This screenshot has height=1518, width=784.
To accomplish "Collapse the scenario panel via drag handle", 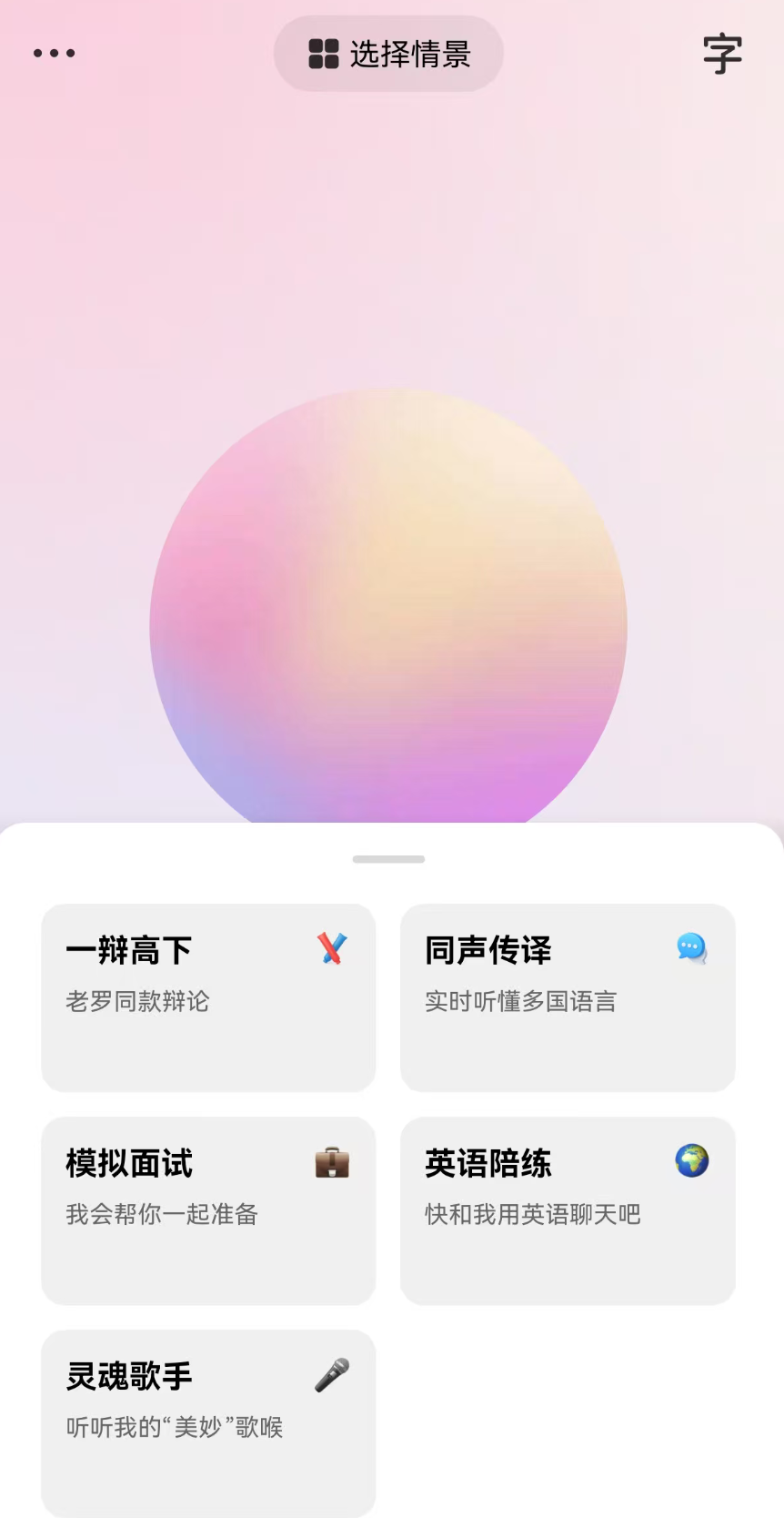I will point(388,858).
